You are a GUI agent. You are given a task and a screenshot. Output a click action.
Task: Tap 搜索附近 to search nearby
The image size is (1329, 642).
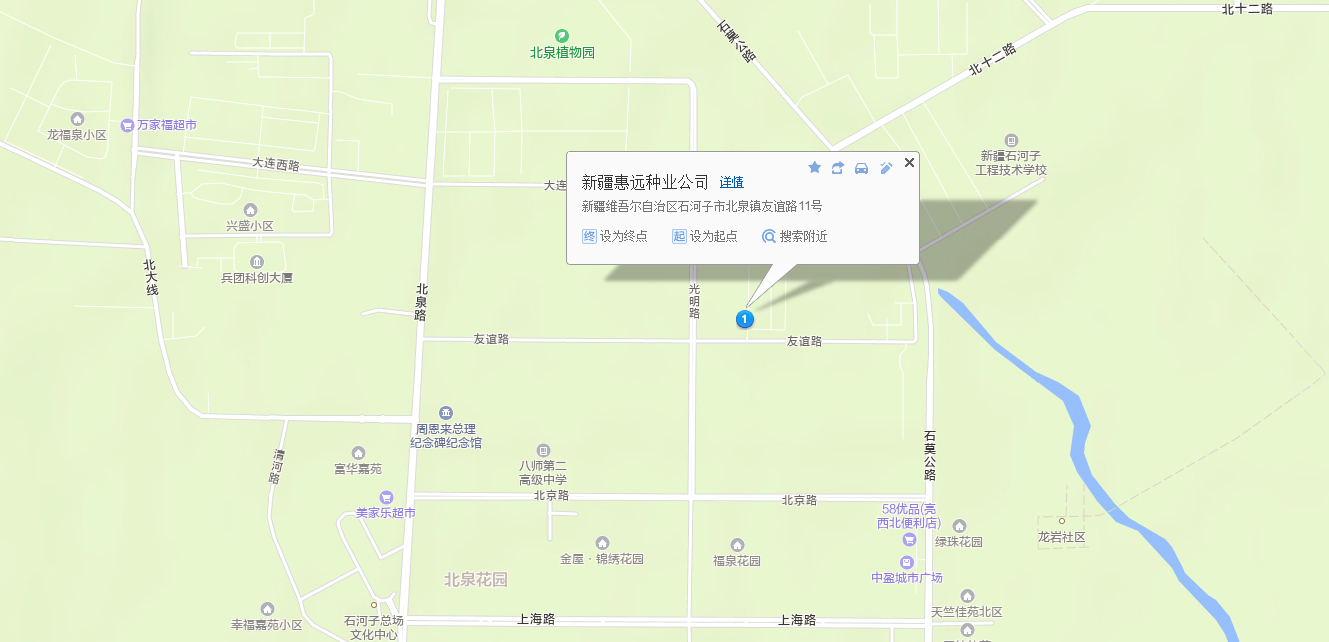[795, 237]
